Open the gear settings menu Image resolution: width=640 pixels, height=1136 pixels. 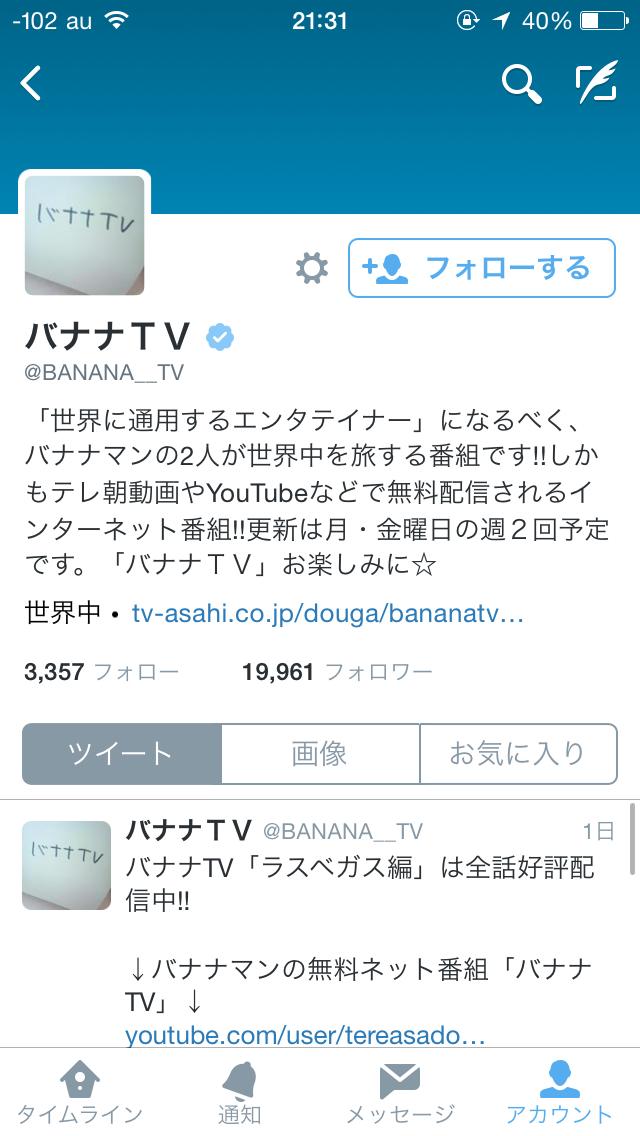pyautogui.click(x=312, y=268)
